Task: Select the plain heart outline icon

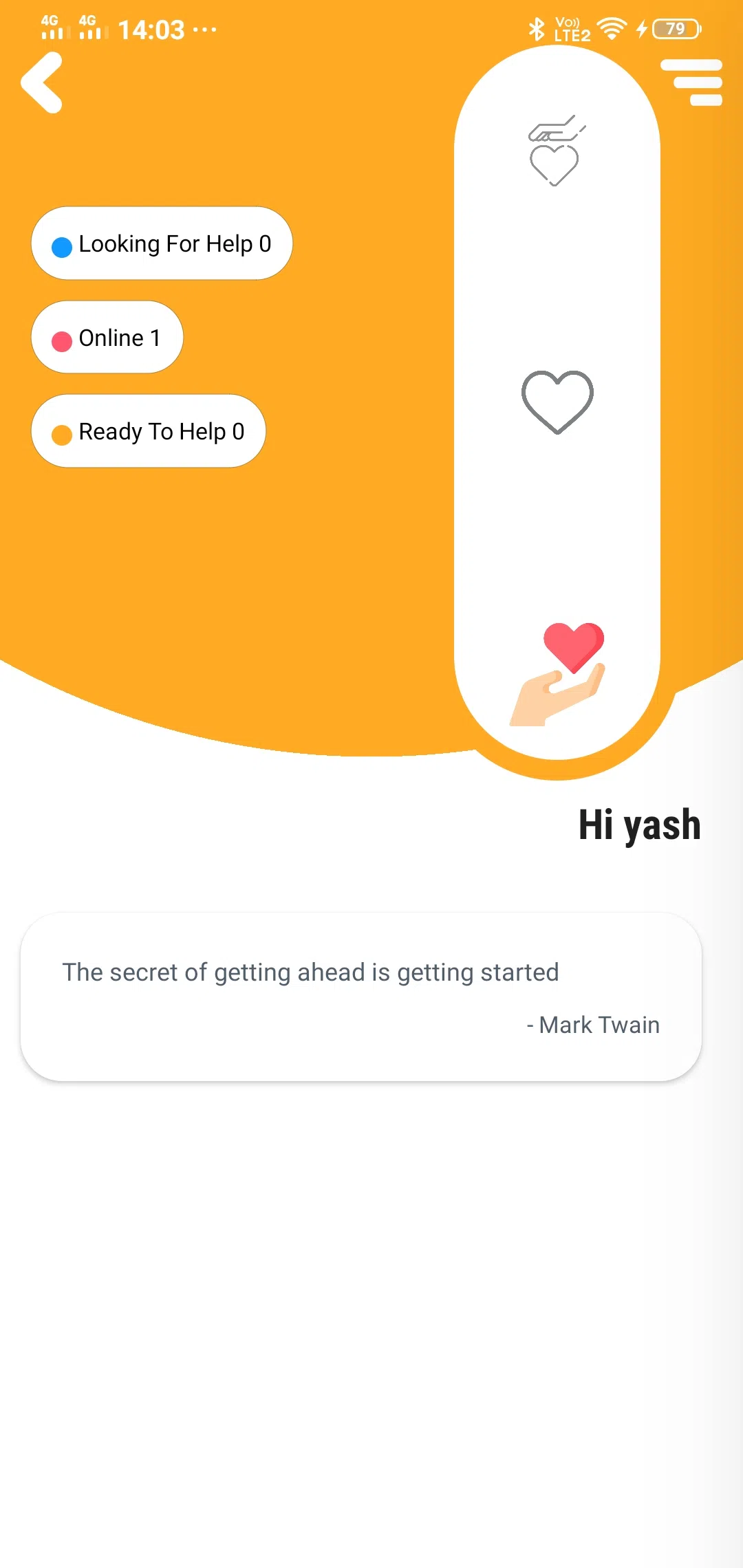Action: point(557,402)
